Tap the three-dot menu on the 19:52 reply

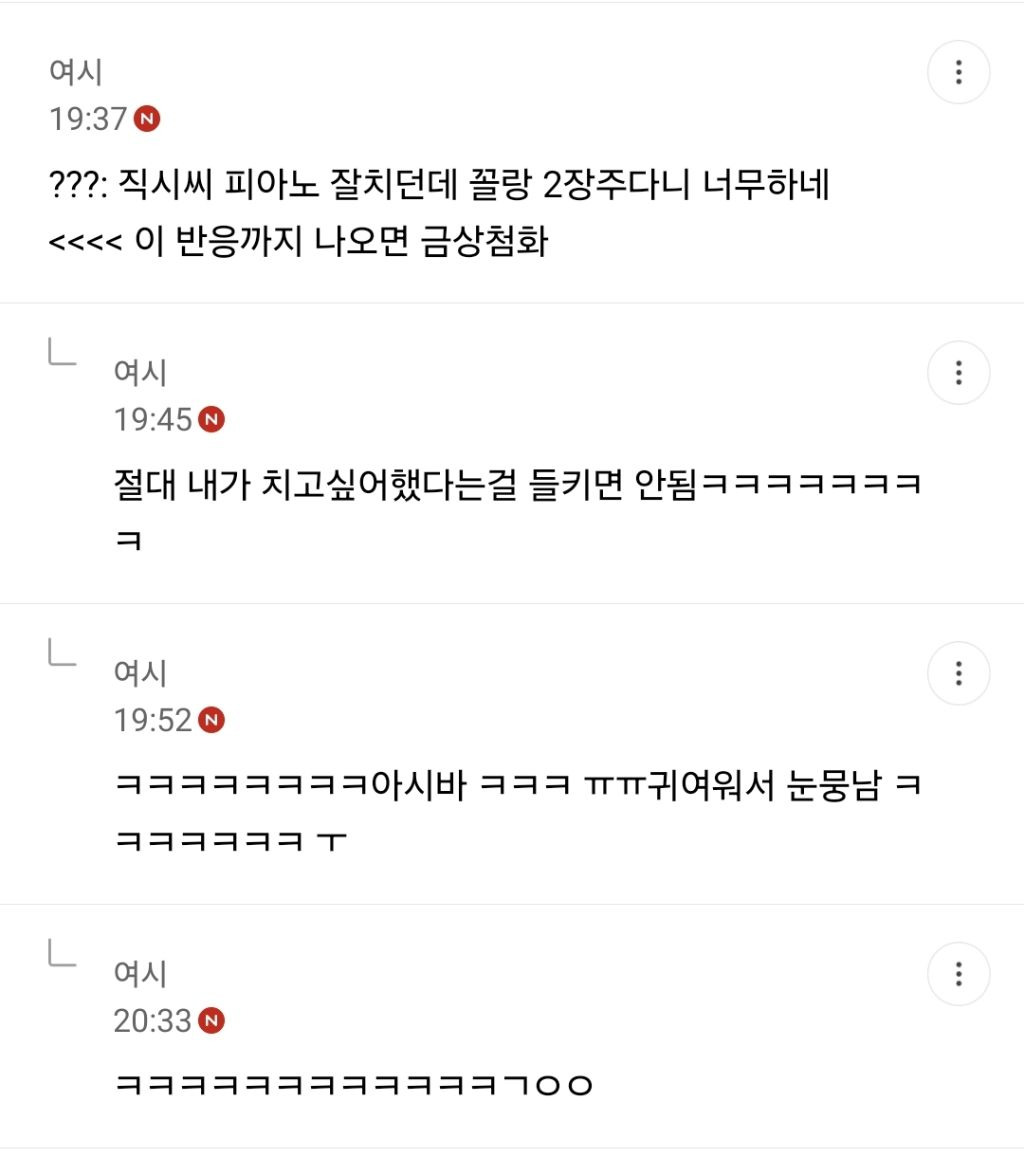[958, 673]
